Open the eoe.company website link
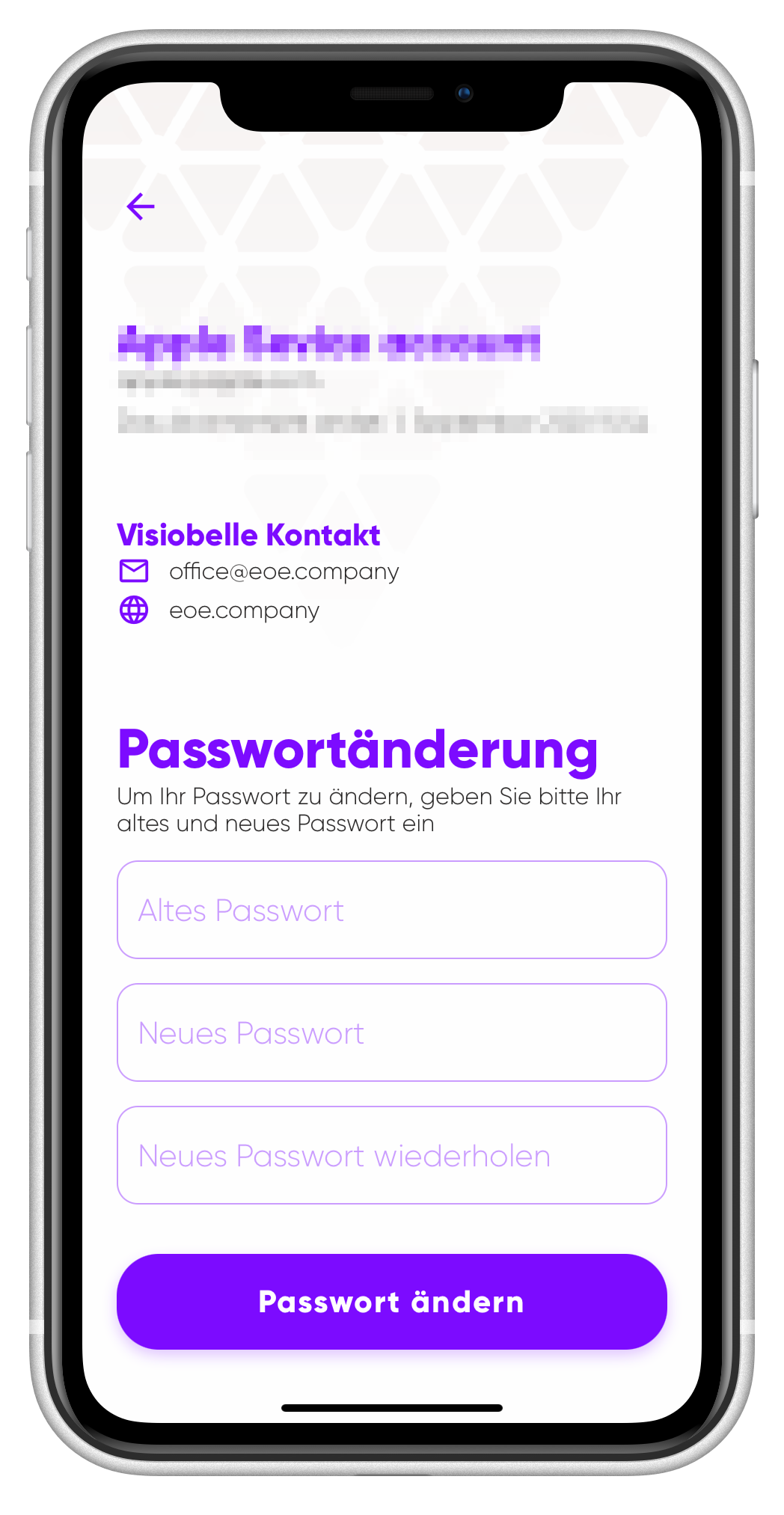 click(244, 610)
